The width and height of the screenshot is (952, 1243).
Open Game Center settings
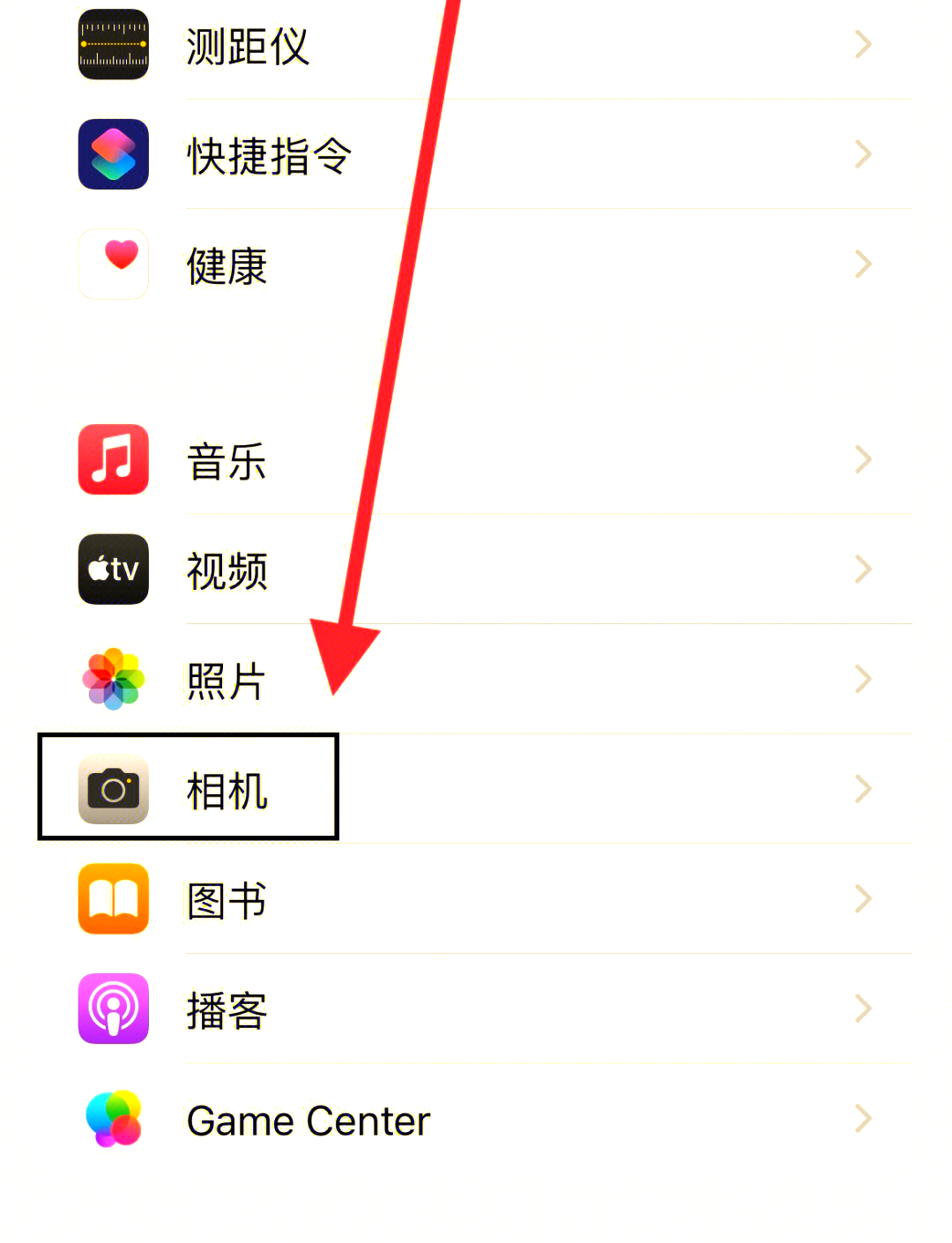tap(309, 1120)
